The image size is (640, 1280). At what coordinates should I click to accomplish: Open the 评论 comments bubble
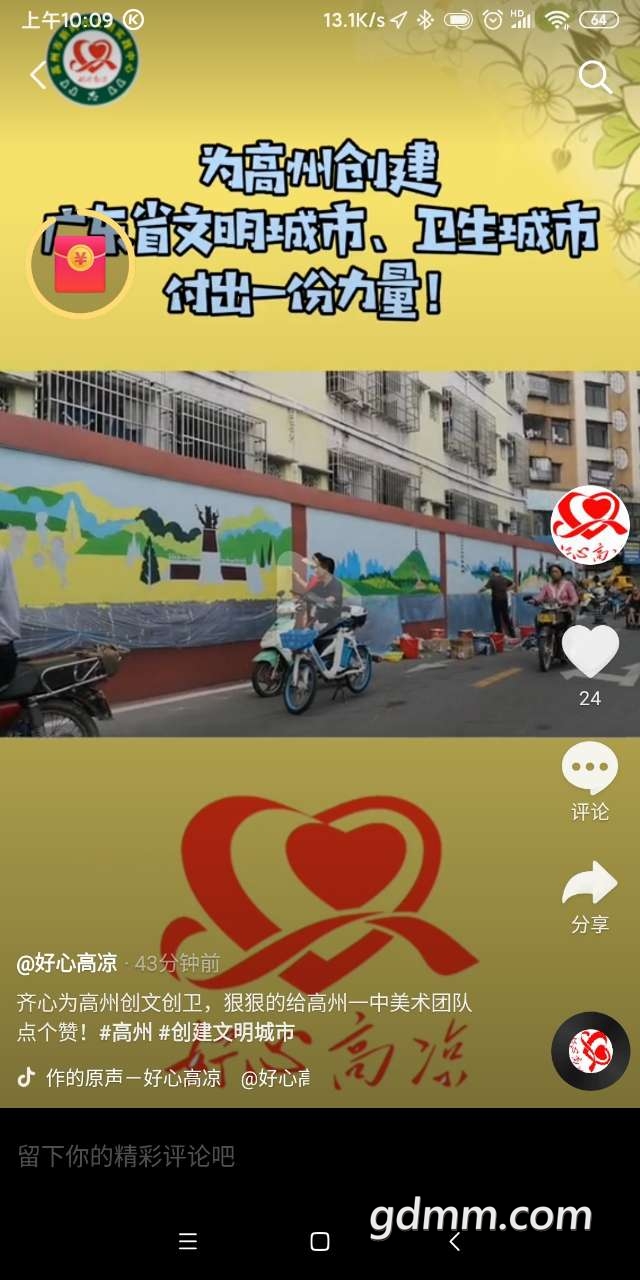point(590,768)
